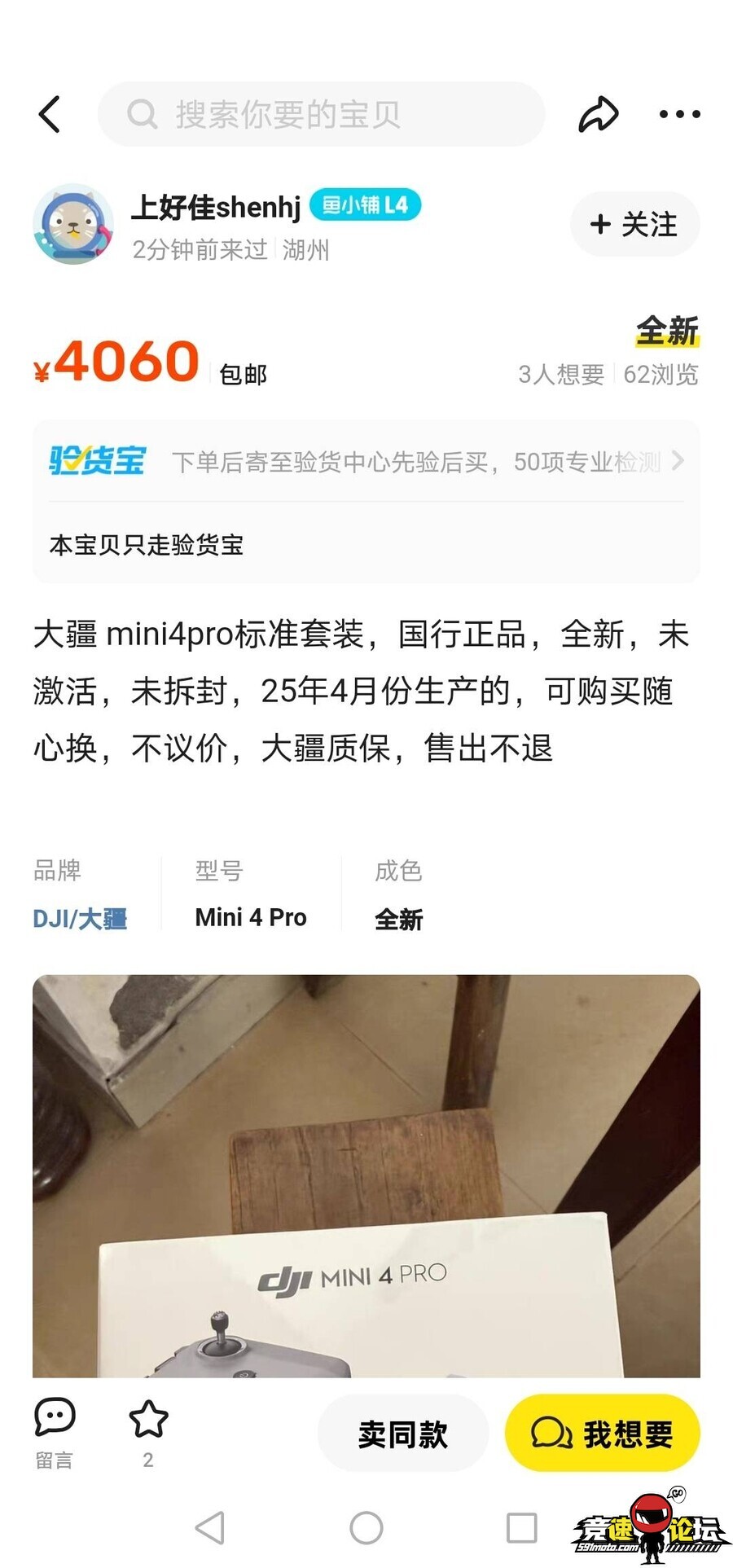Image resolution: width=733 pixels, height=1568 pixels.
Task: Open seller 上好佳shenhj's profile avatar
Action: [x=73, y=224]
